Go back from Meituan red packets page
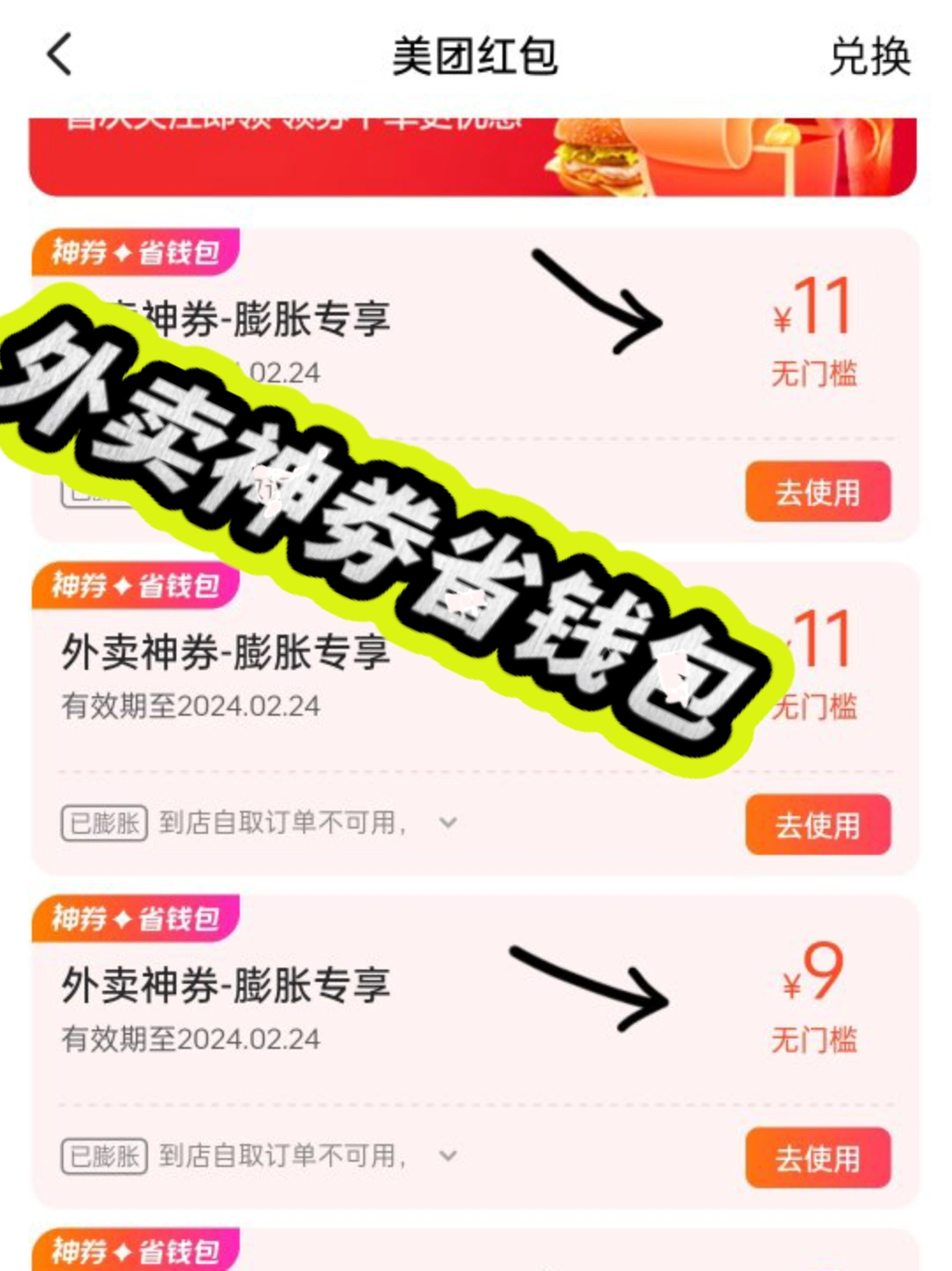This screenshot has height=1271, width=952. tap(59, 56)
